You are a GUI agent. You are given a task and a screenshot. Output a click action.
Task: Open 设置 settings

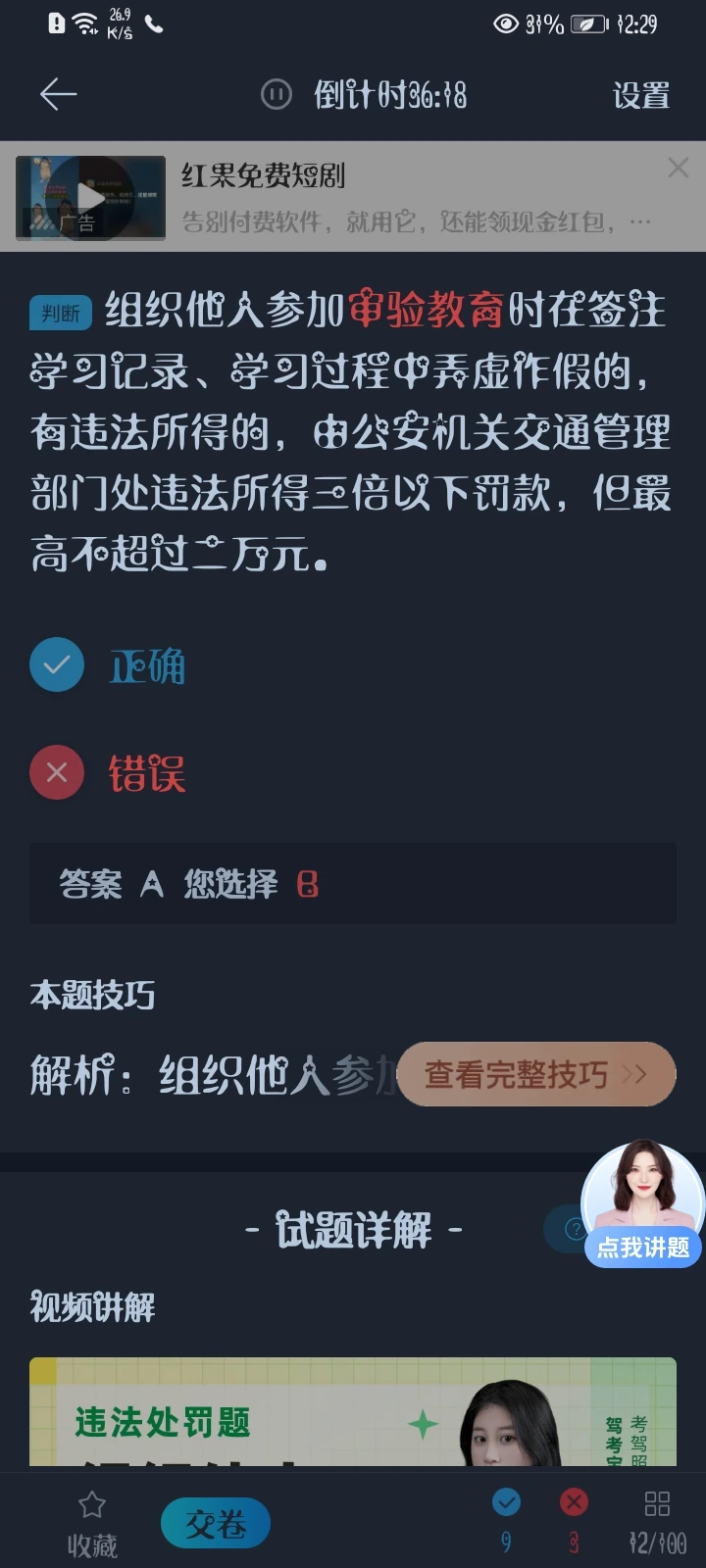click(x=640, y=95)
